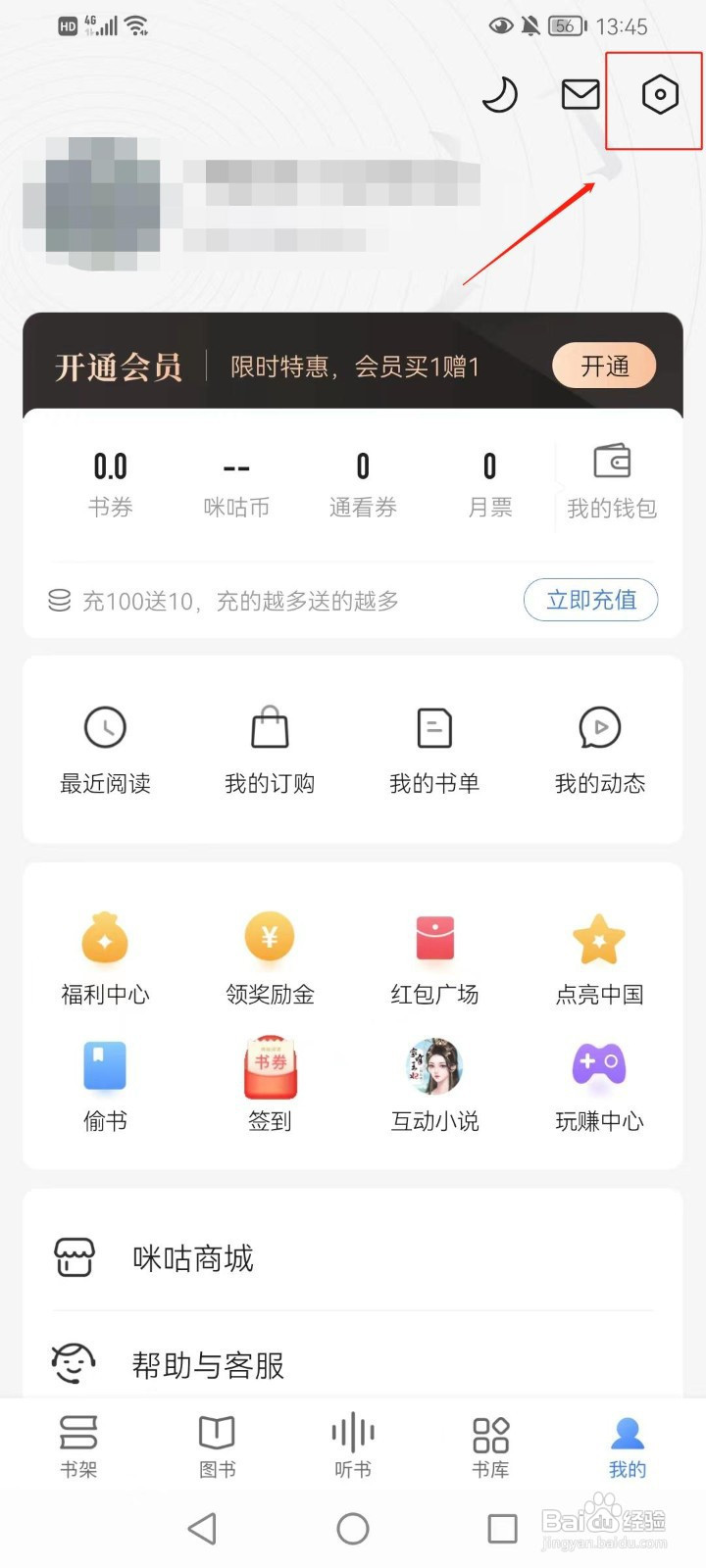
Task: Open 帮助与客服 help and support
Action: point(353,1364)
